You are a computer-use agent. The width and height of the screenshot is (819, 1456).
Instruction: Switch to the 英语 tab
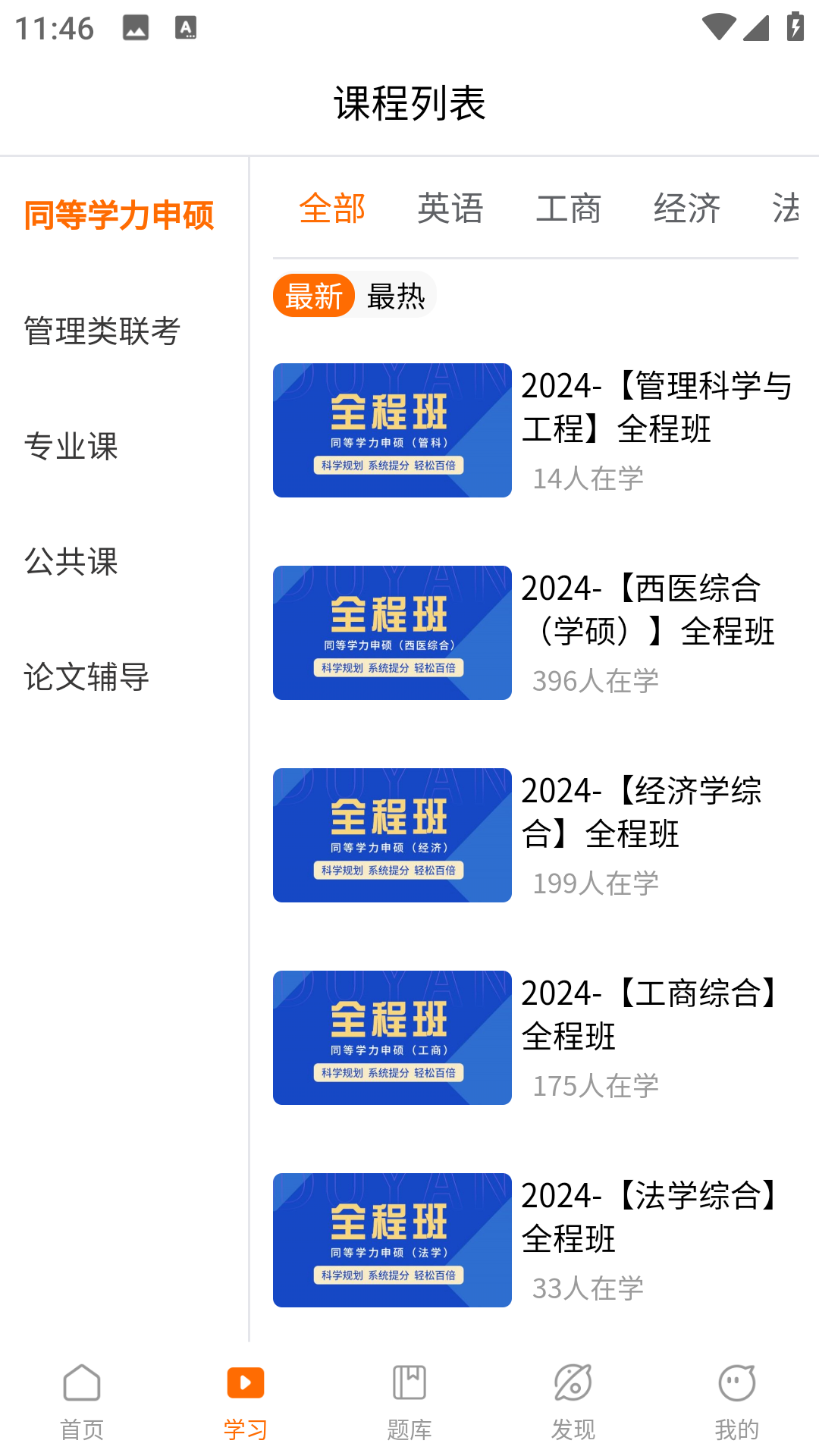pyautogui.click(x=450, y=208)
